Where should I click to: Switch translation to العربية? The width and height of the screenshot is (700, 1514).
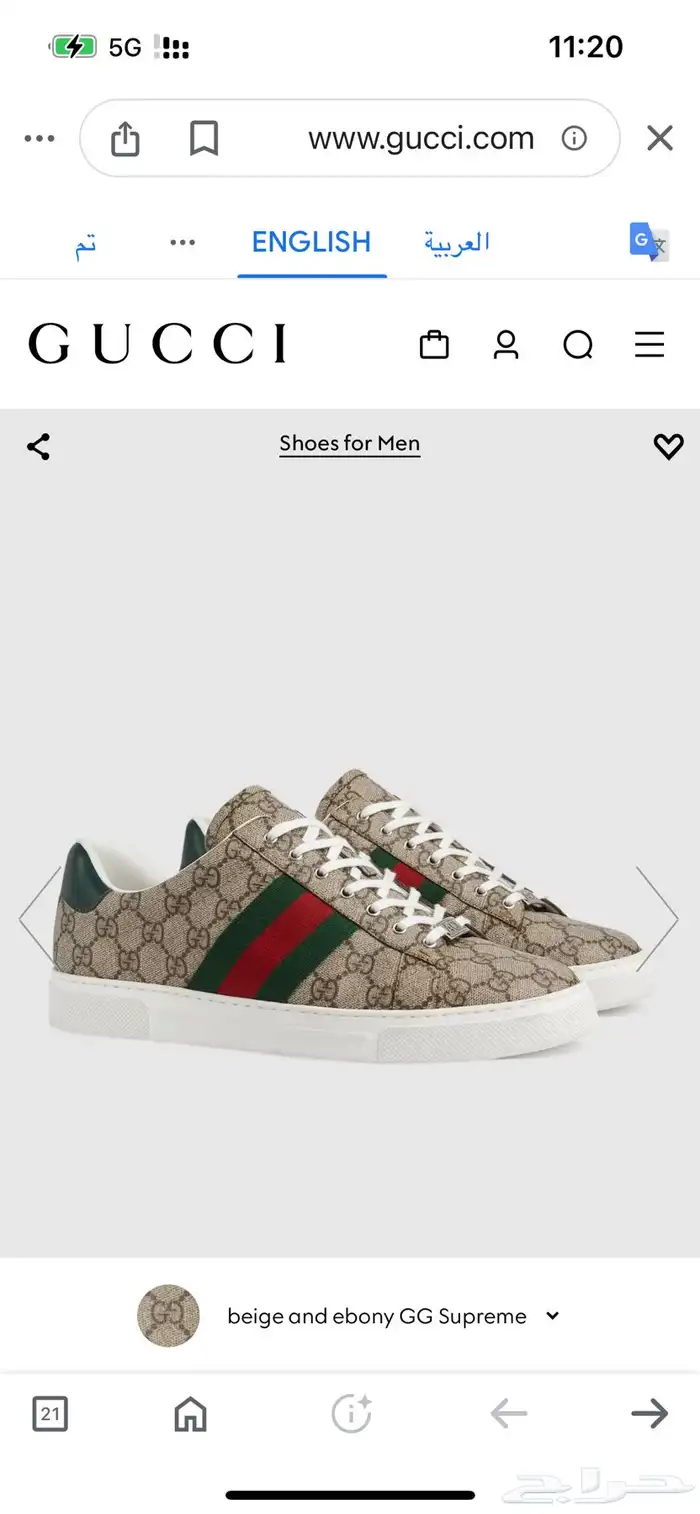coord(456,242)
